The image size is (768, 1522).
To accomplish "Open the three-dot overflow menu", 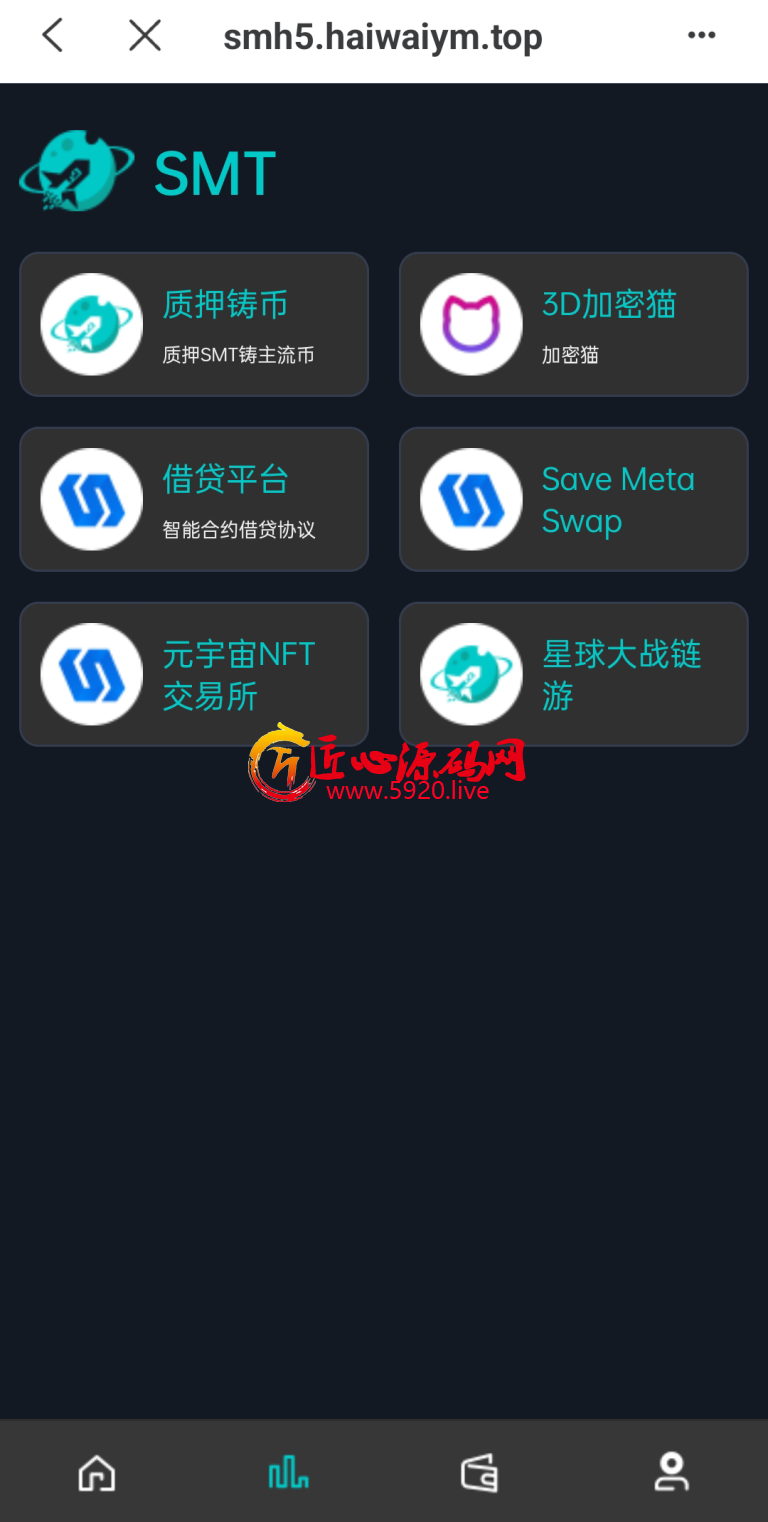I will [x=701, y=36].
